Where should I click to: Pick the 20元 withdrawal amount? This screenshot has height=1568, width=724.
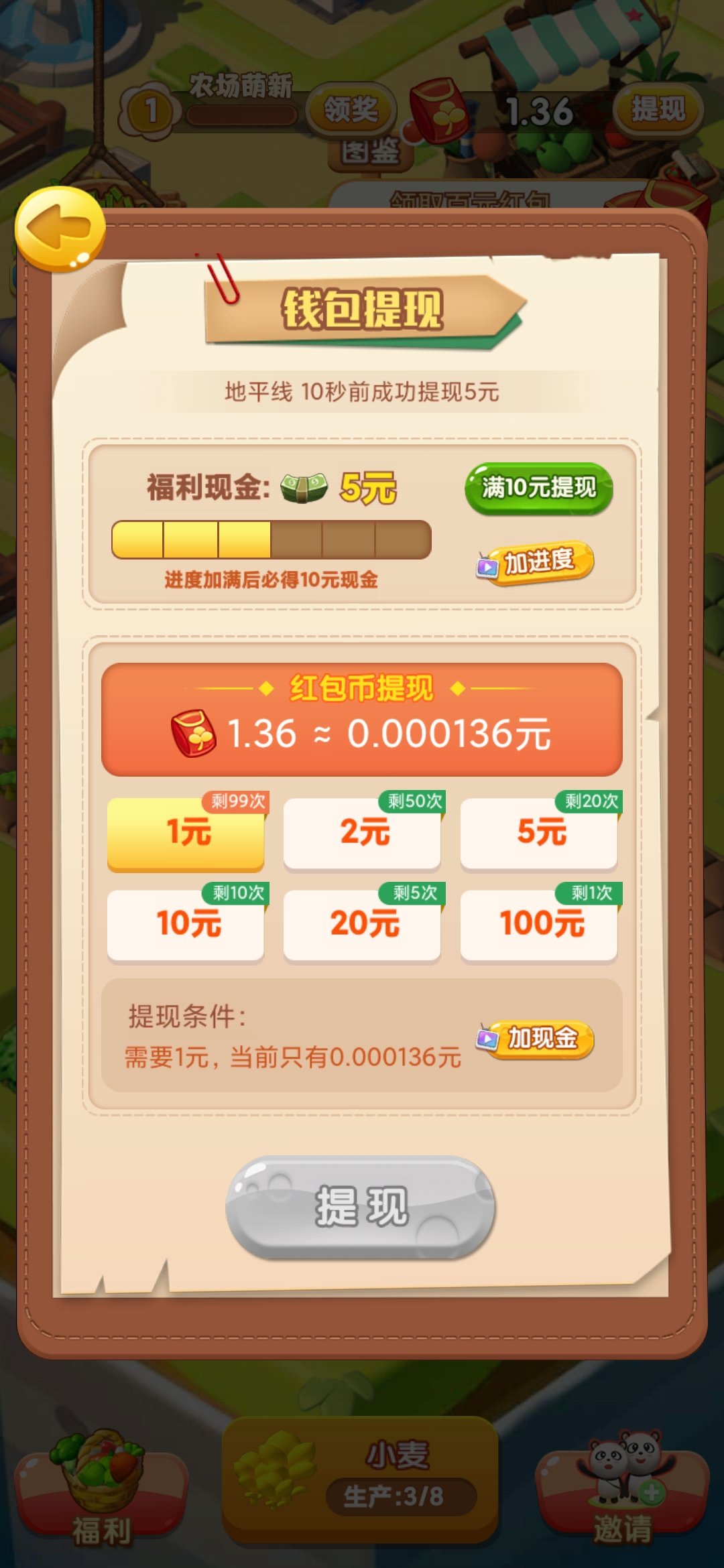click(362, 924)
